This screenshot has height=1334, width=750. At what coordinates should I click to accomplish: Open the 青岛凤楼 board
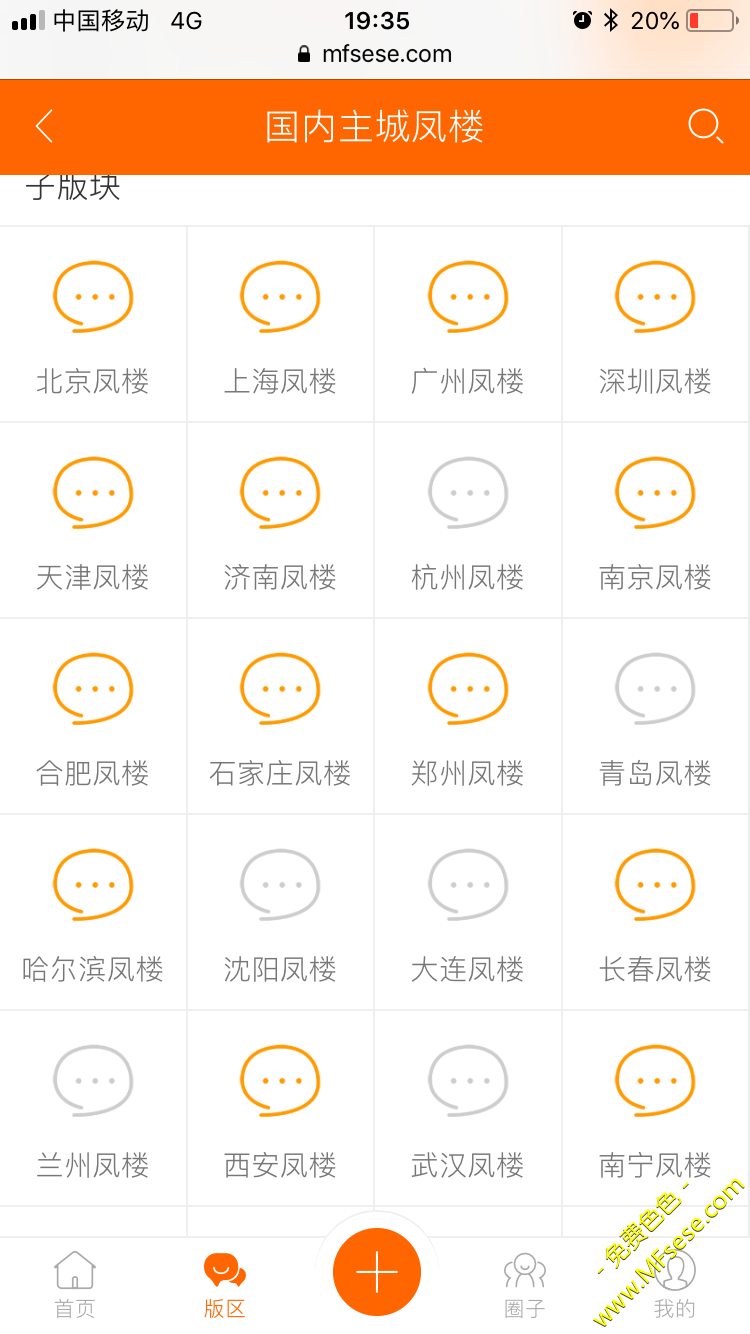656,716
